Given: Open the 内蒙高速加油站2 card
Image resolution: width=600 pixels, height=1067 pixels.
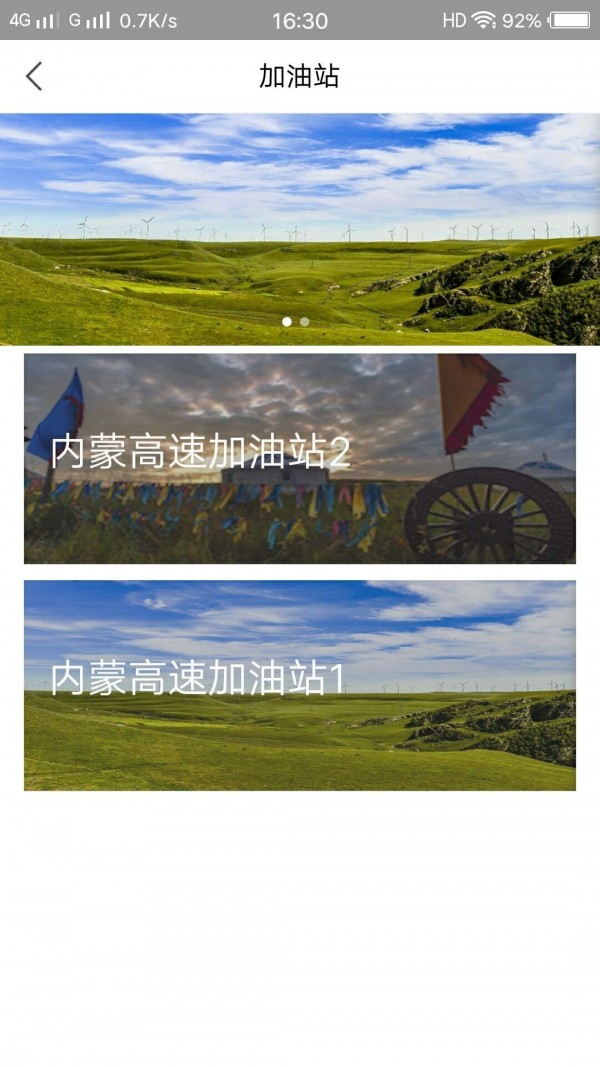Looking at the screenshot, I should [300, 458].
